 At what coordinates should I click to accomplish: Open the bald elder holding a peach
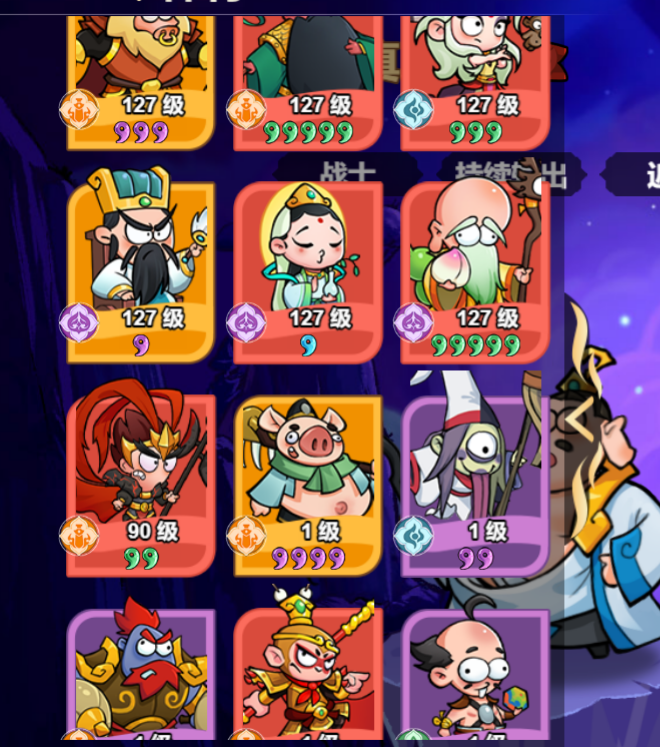coord(474,265)
